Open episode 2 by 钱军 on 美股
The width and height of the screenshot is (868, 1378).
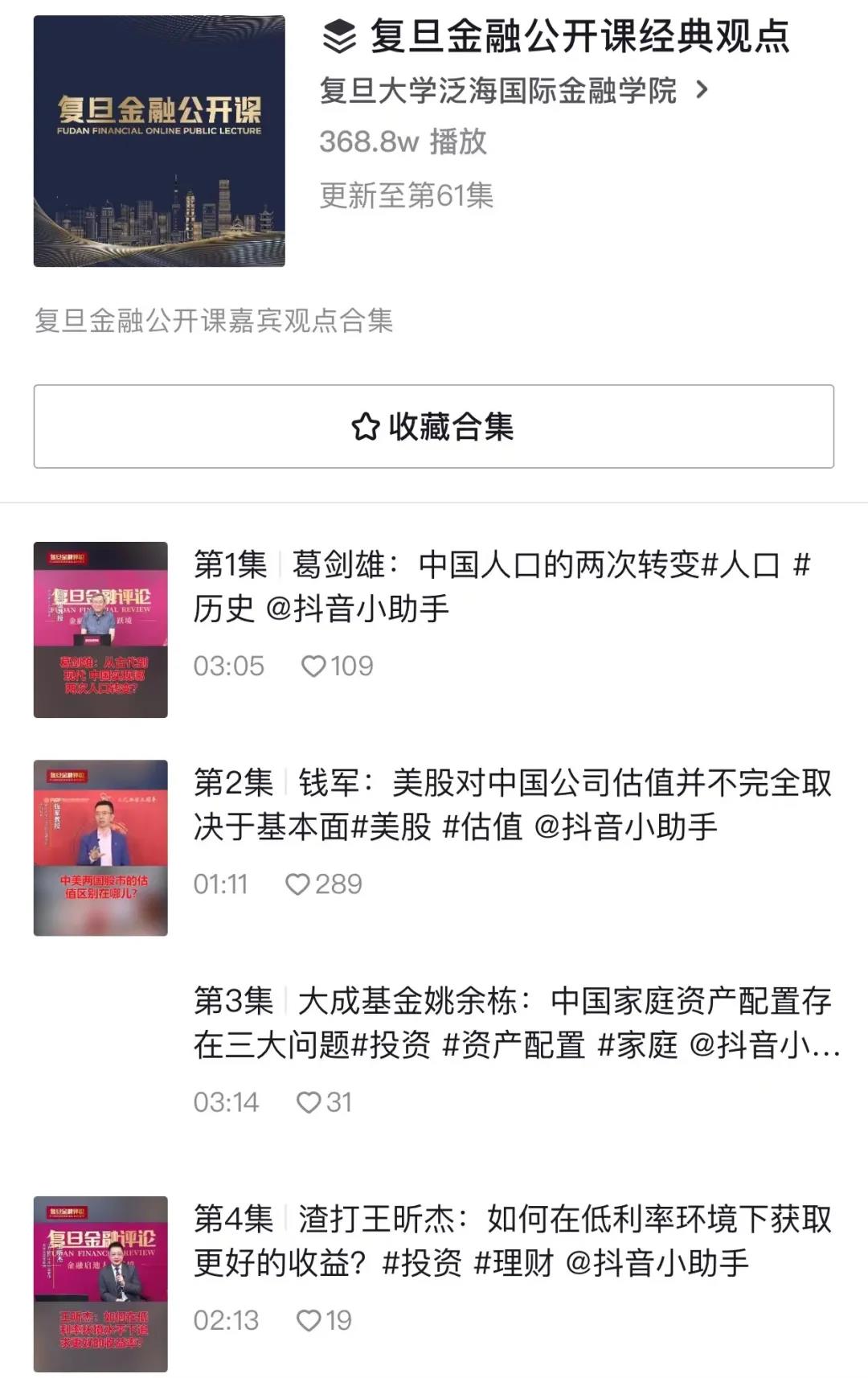(511, 805)
